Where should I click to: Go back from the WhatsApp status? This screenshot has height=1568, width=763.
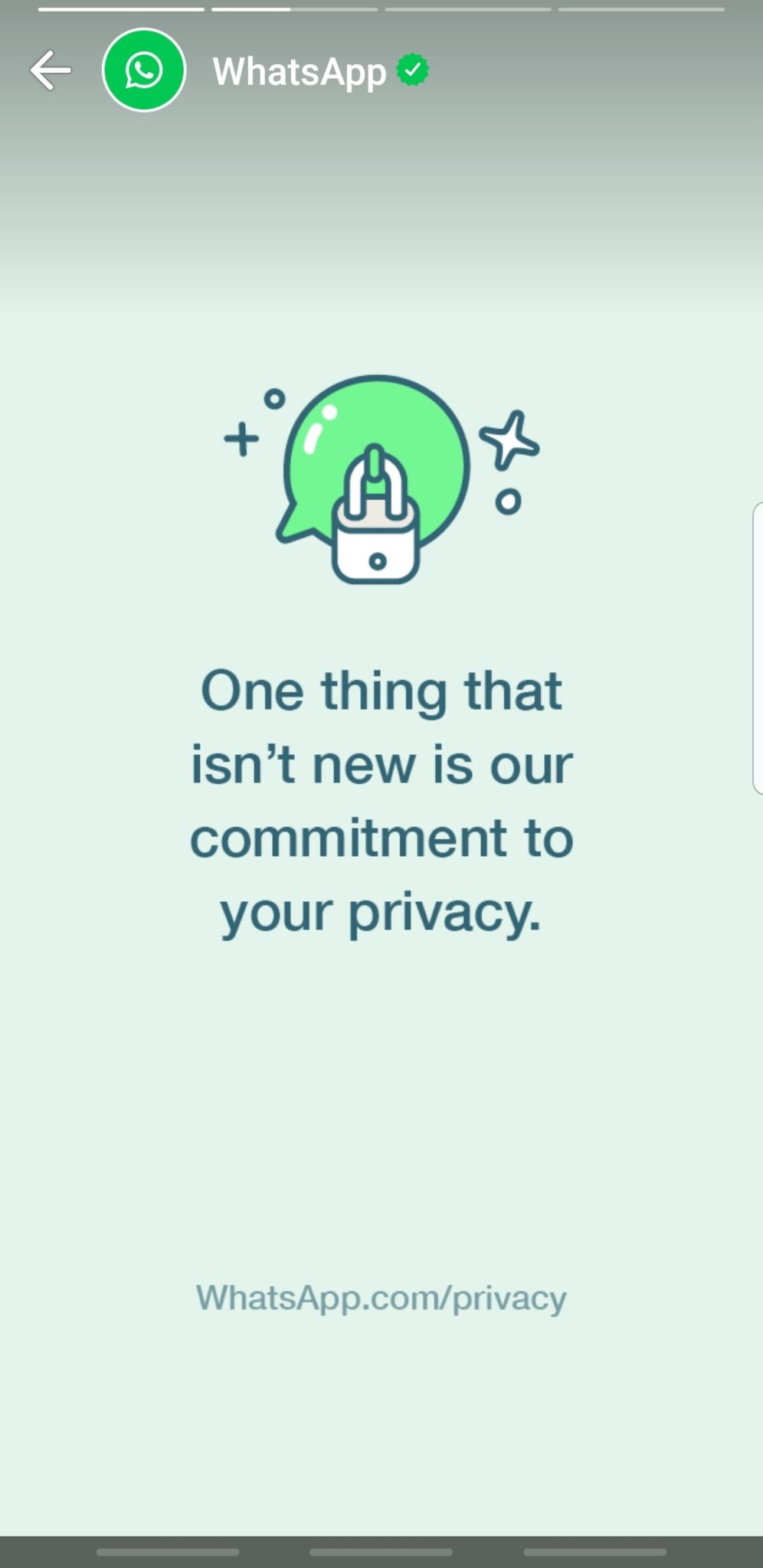(x=51, y=70)
